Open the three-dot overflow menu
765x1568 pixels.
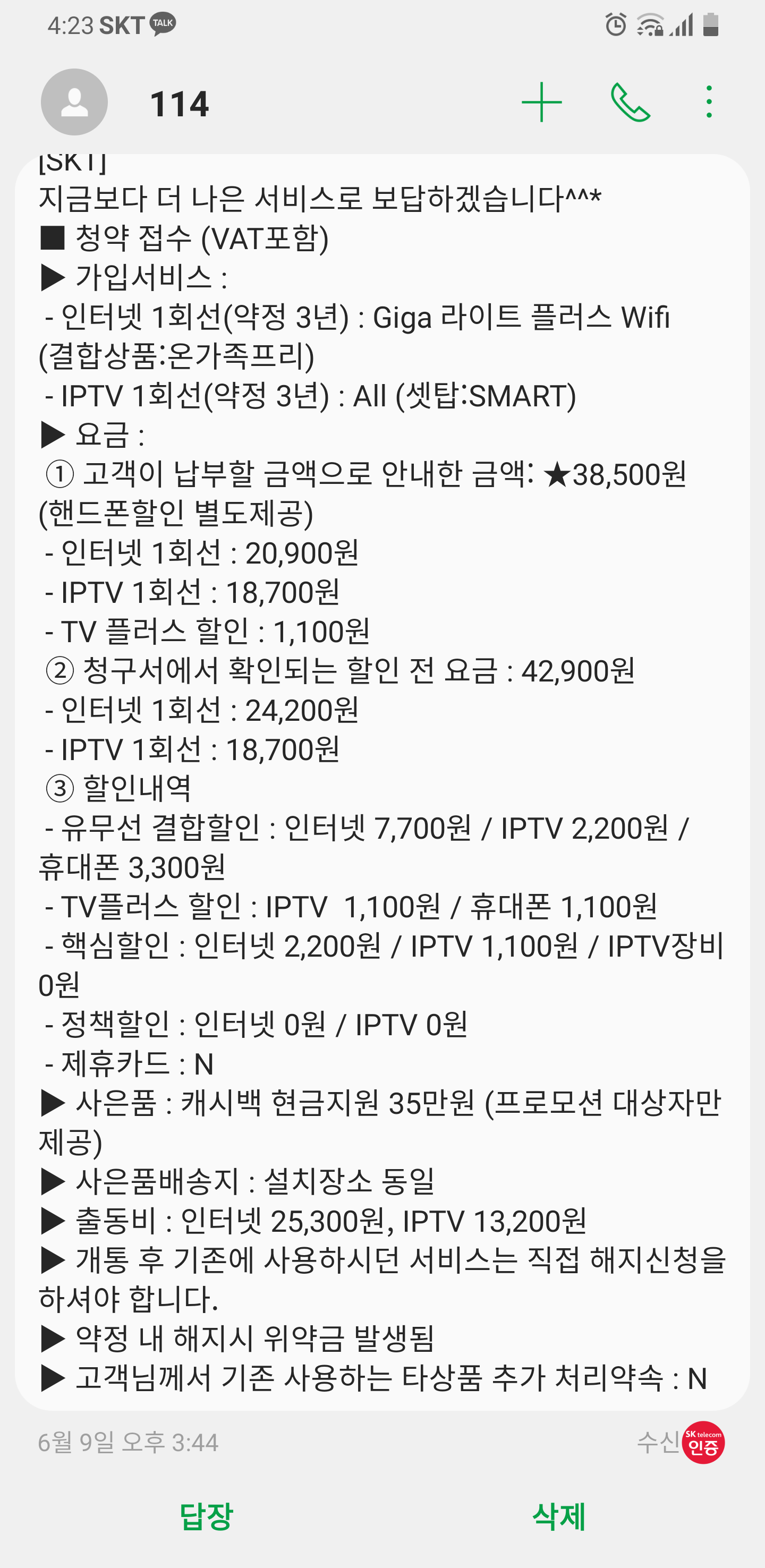point(709,103)
